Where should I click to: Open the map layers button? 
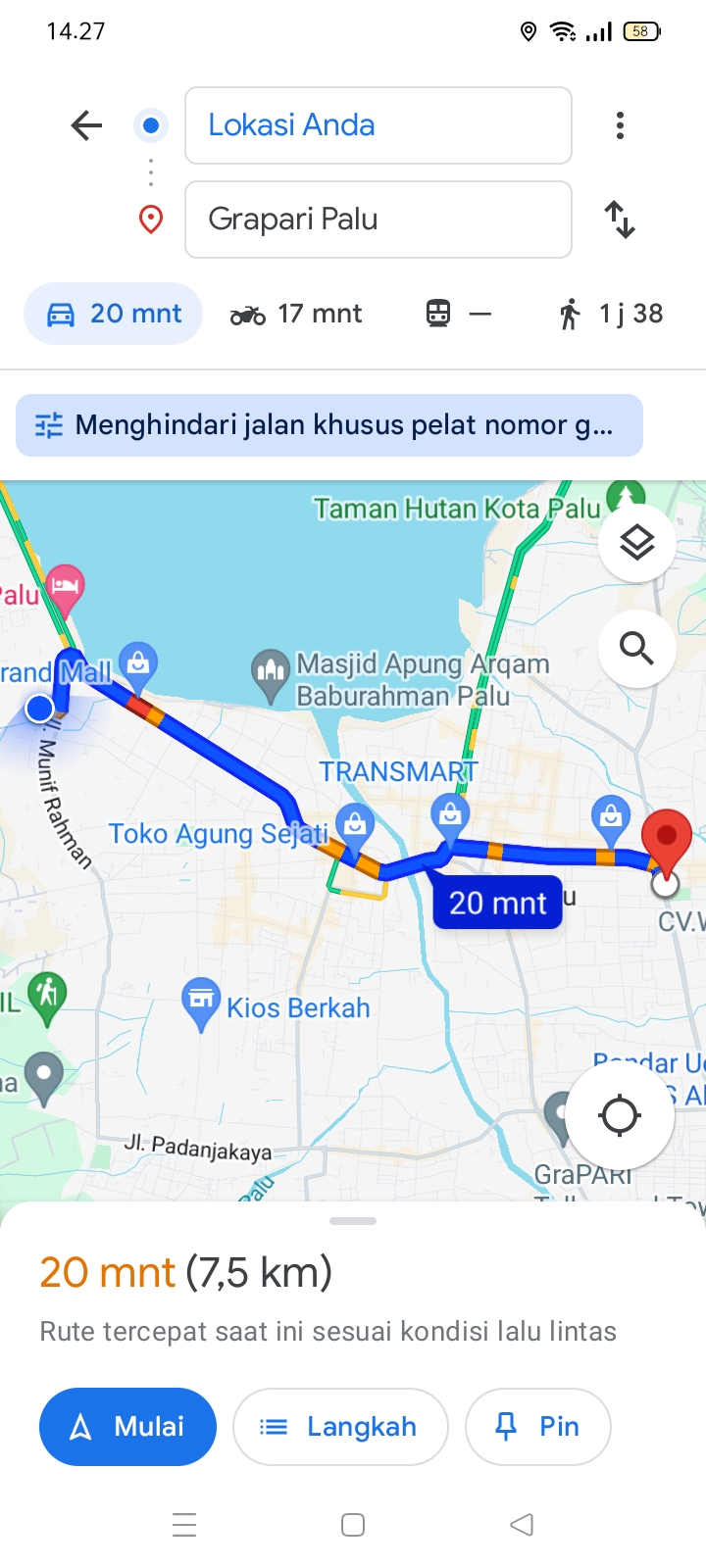637,542
